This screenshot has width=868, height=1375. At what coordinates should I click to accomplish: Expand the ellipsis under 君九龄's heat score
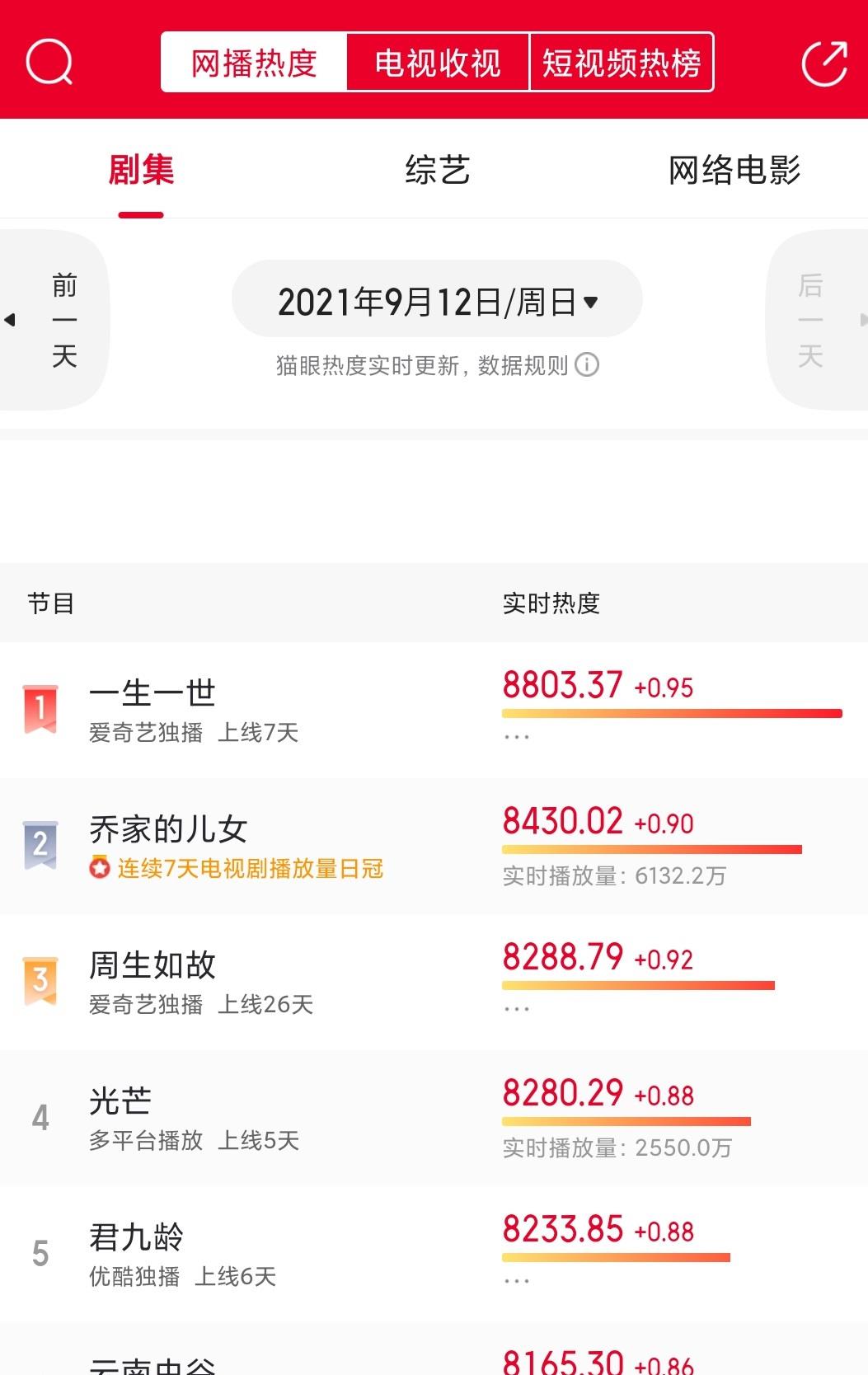518,1279
